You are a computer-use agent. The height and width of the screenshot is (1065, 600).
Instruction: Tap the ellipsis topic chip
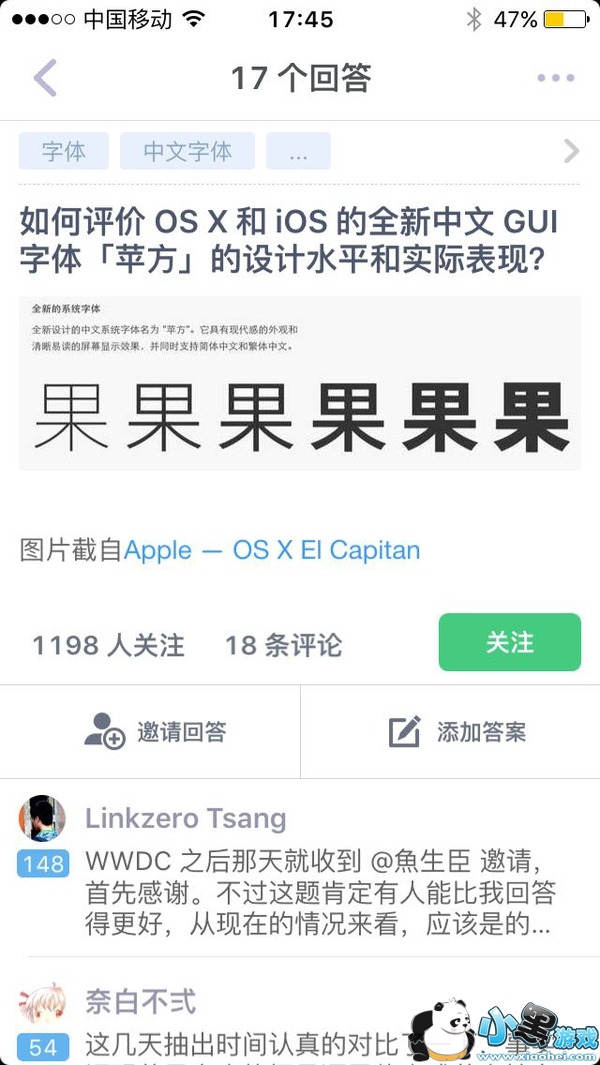click(x=298, y=151)
